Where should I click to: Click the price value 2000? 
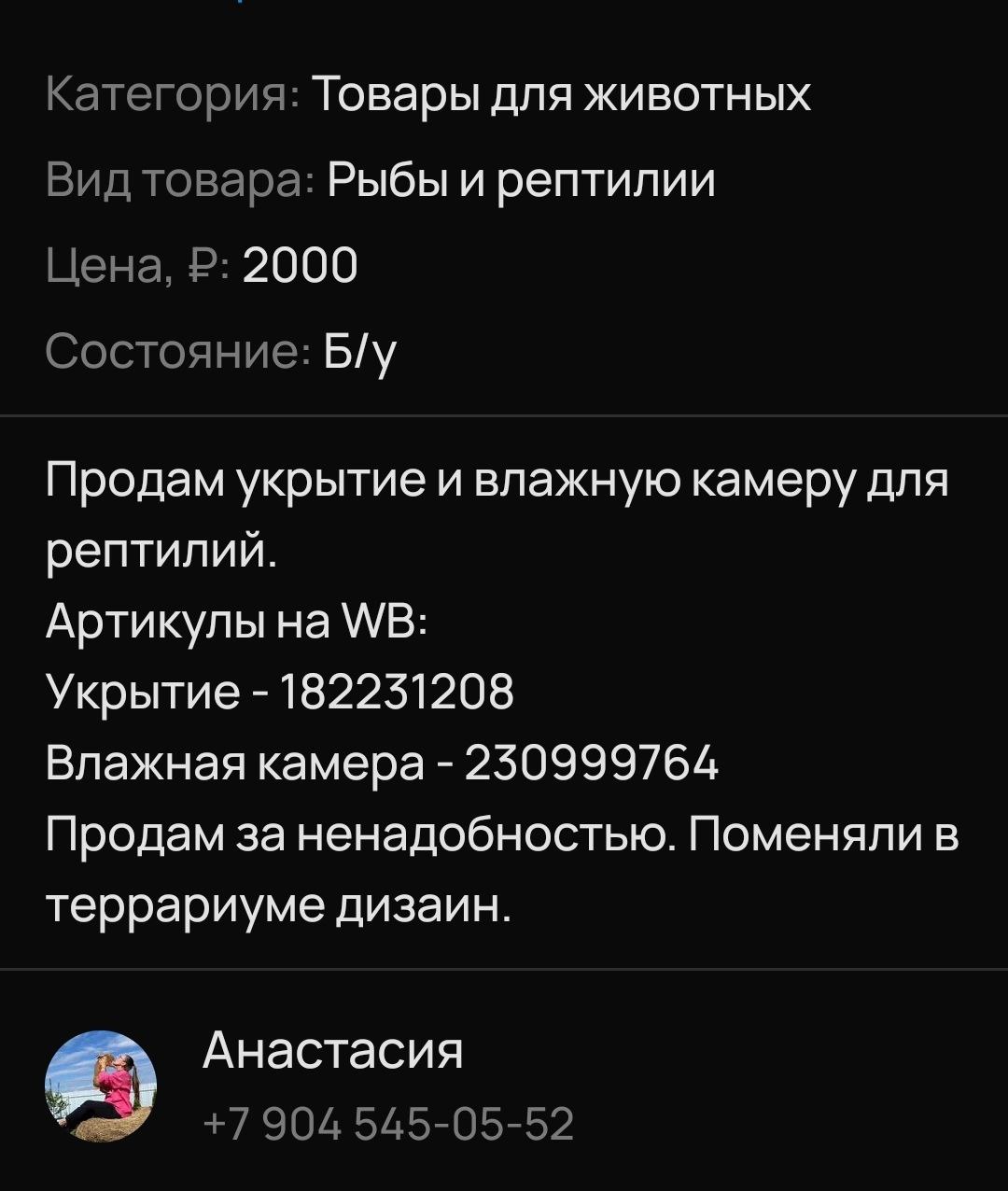click(x=301, y=265)
